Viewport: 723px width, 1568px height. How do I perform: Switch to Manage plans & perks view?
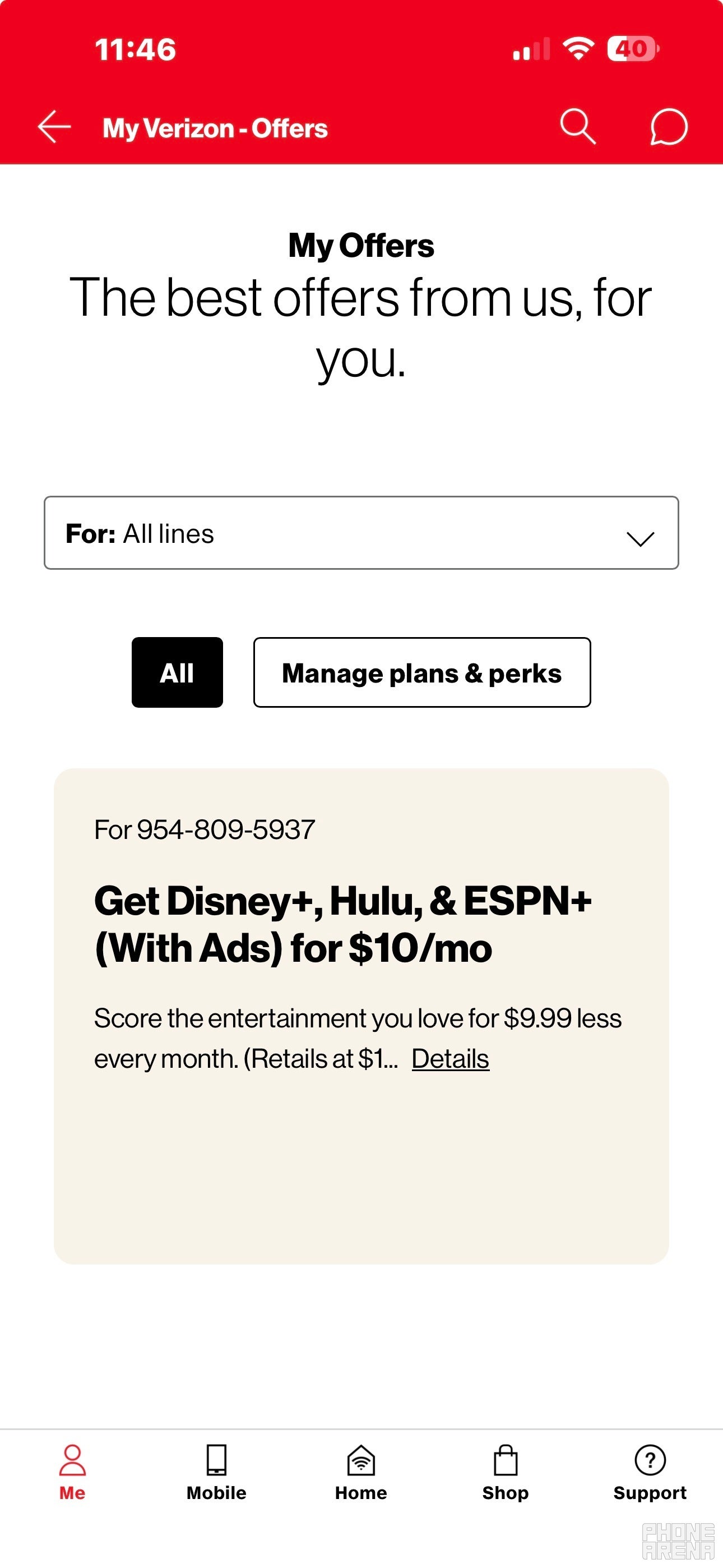pos(421,673)
